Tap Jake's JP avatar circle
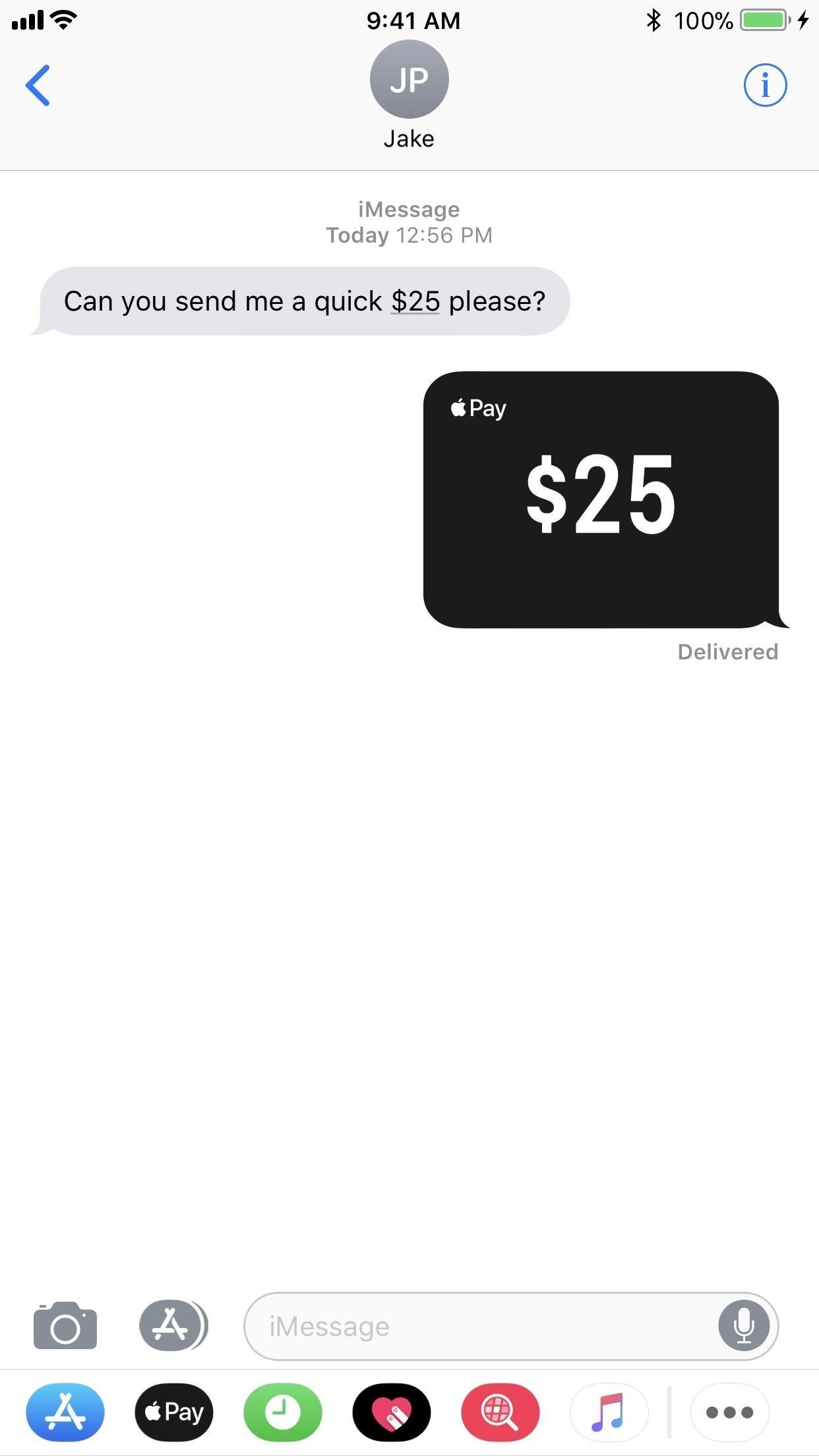The image size is (819, 1456). coord(409,79)
